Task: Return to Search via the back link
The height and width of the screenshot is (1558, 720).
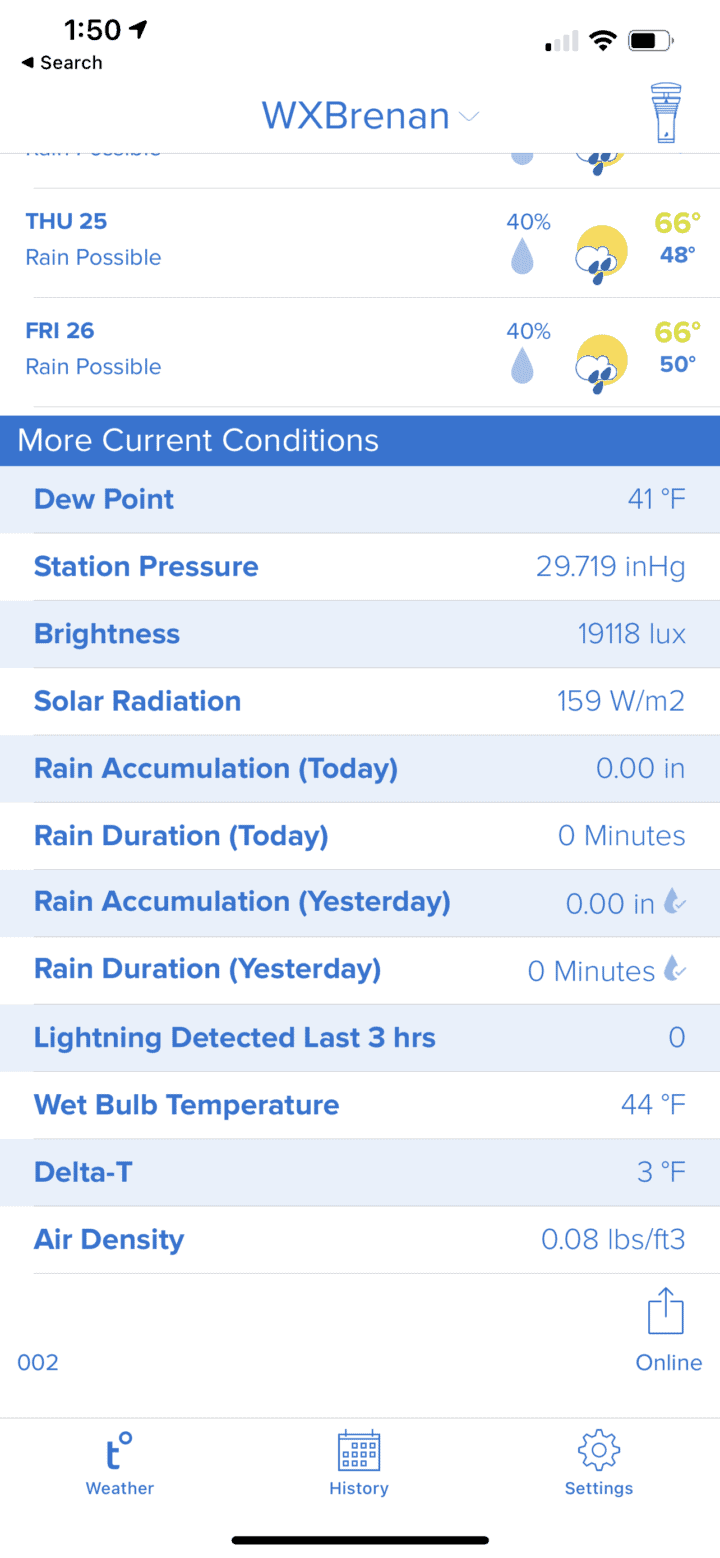Action: (55, 62)
